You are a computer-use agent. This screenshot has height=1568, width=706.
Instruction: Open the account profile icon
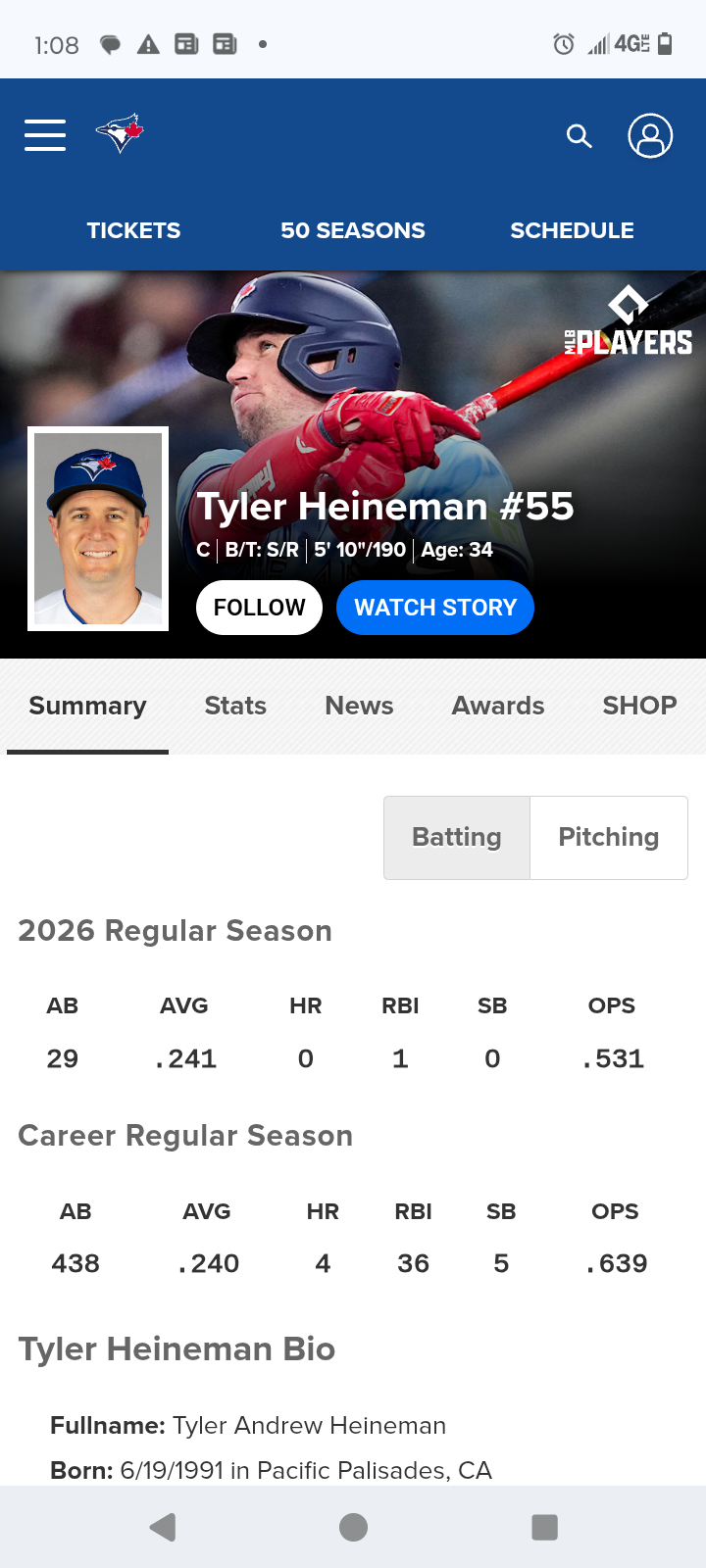point(650,136)
